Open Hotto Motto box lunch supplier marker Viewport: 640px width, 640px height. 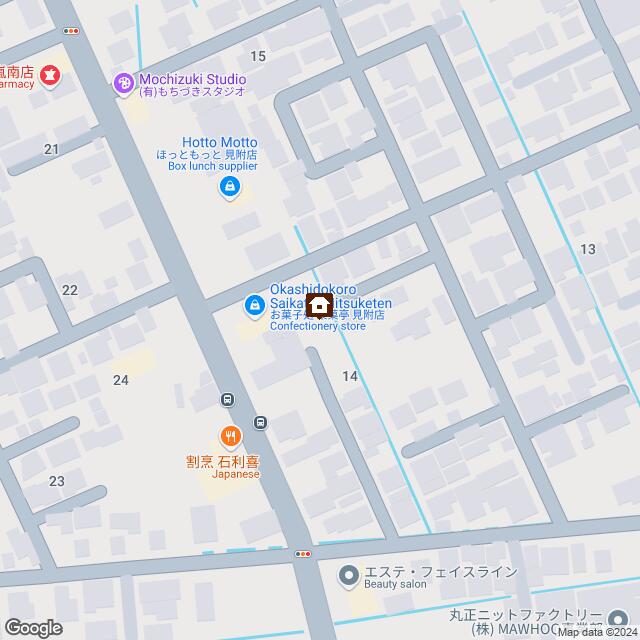click(230, 186)
